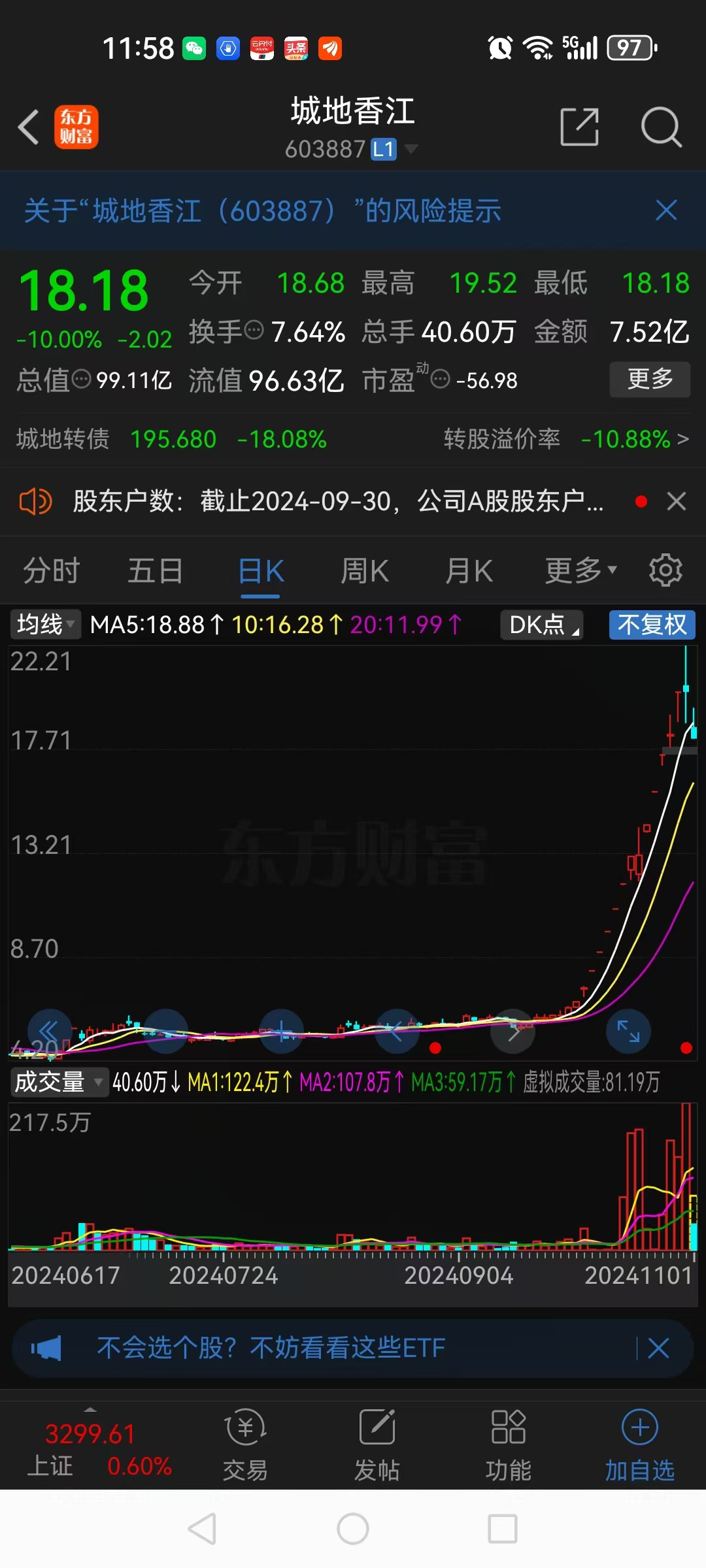Switch to the 周K weekly chart tab
The width and height of the screenshot is (706, 1568).
coord(363,570)
